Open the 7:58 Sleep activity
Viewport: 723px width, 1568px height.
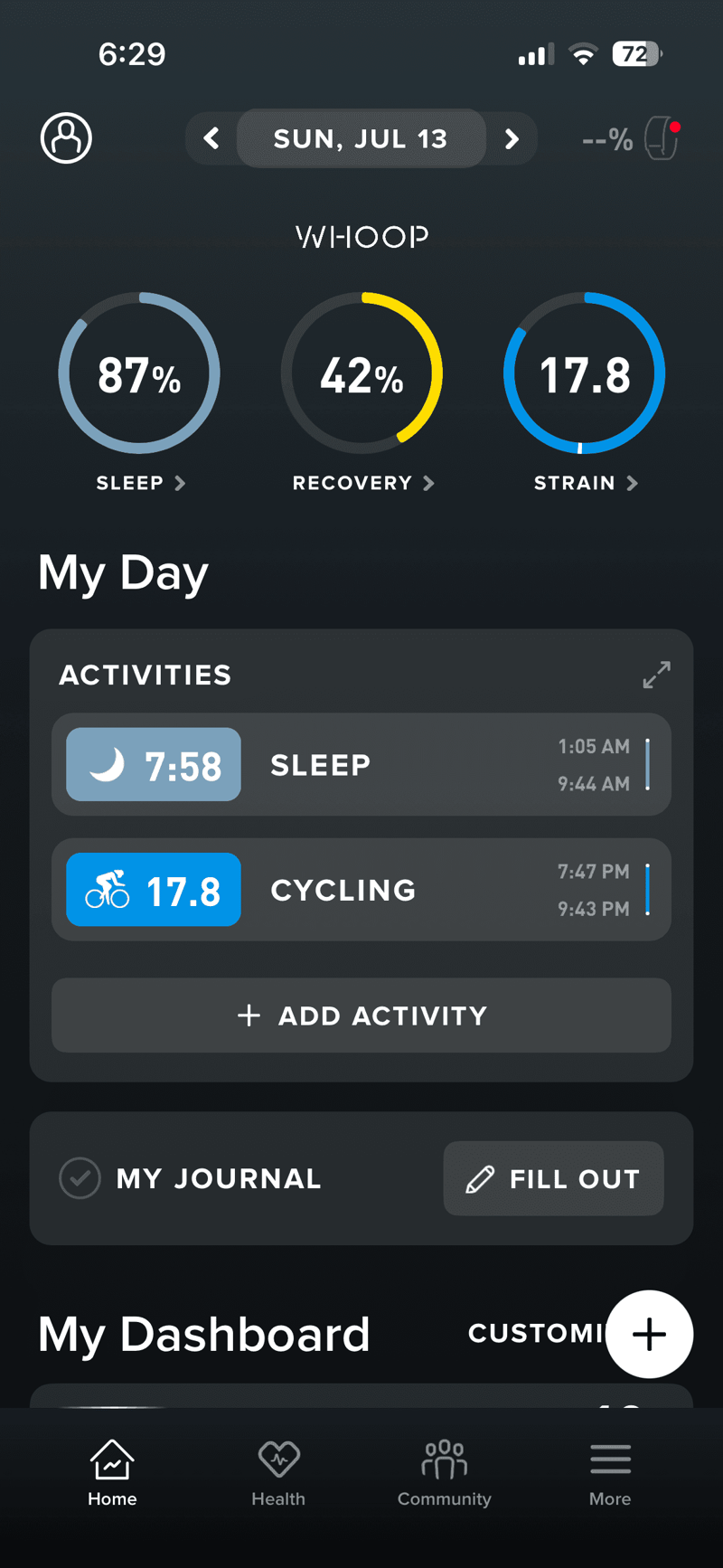361,765
